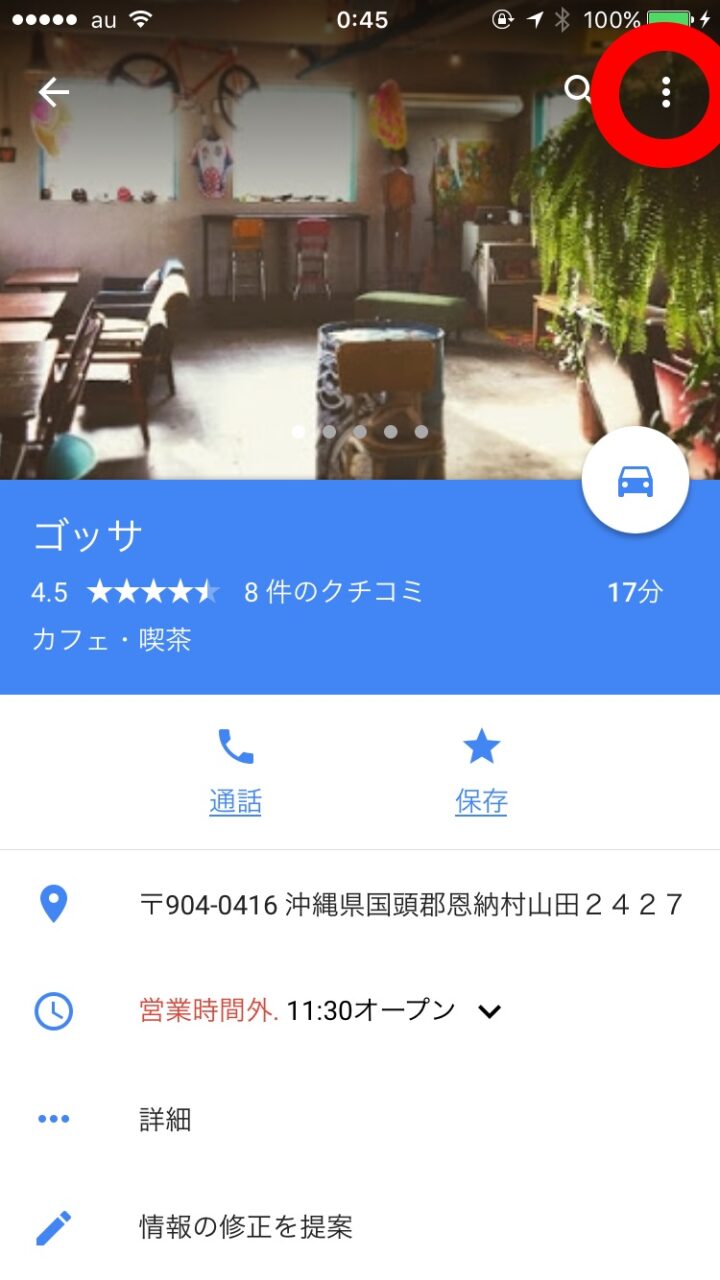
Task: Save this place with 保存
Action: [481, 771]
